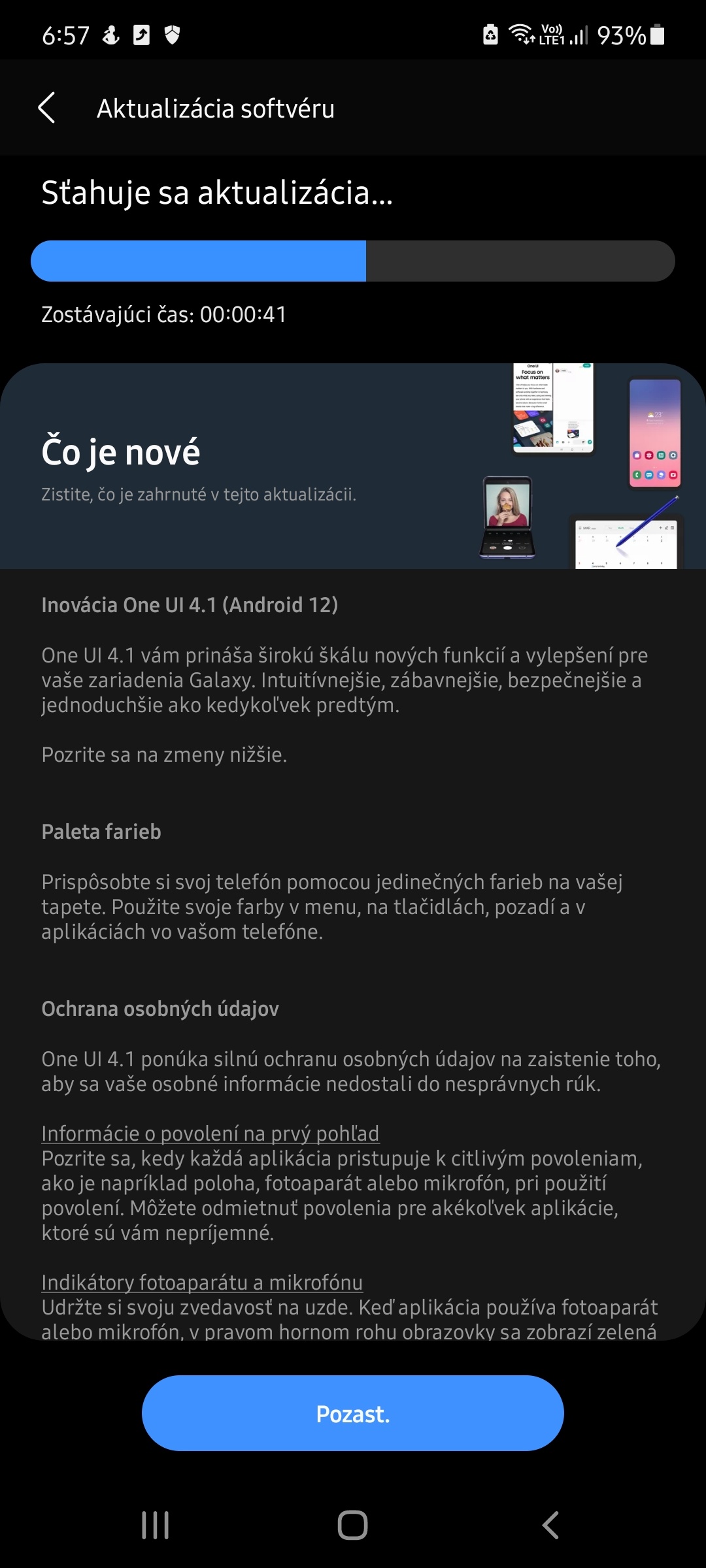Tap the system back button

pos(550,1526)
